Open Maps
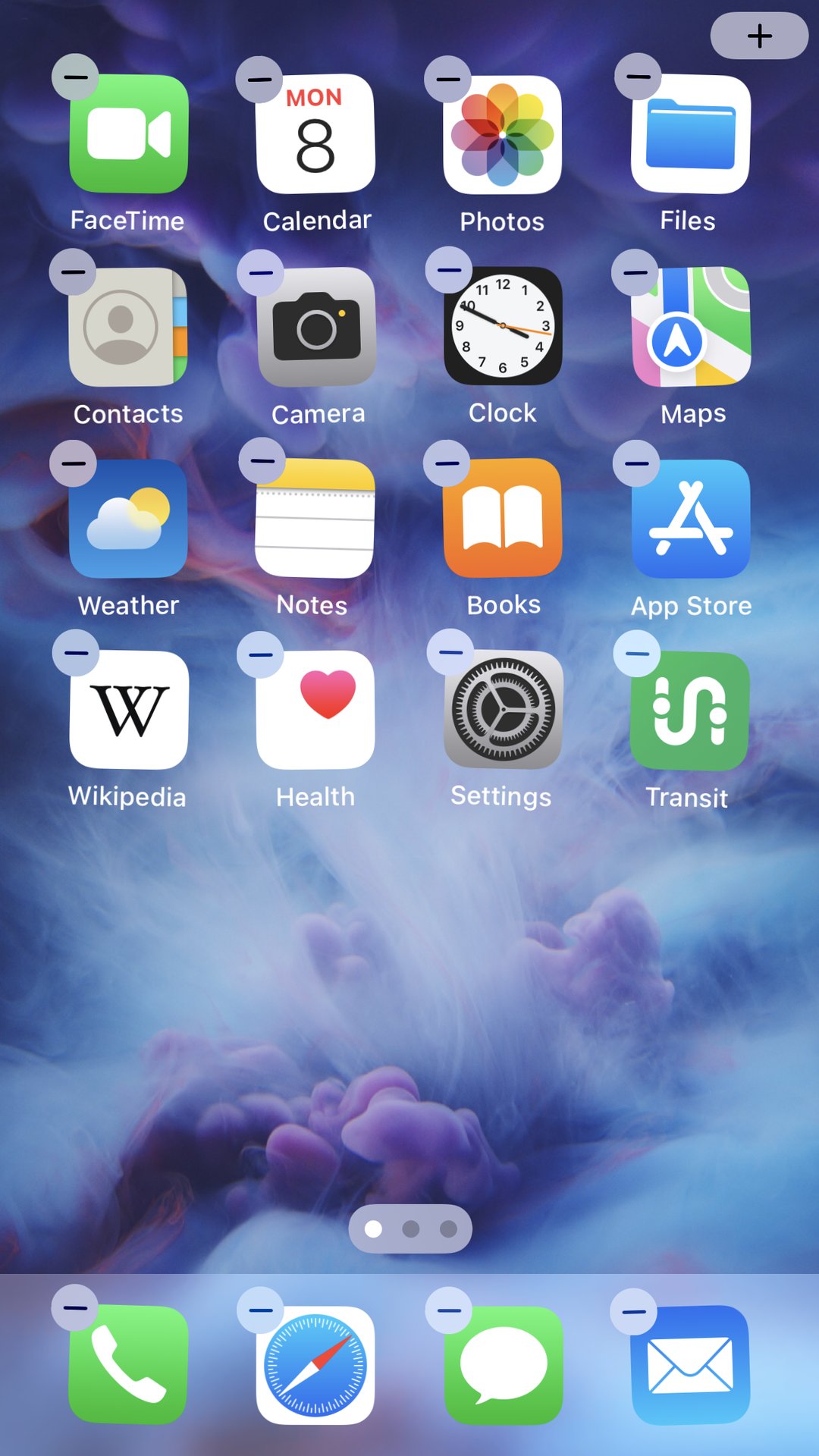Viewport: 819px width, 1456px height. (689, 328)
